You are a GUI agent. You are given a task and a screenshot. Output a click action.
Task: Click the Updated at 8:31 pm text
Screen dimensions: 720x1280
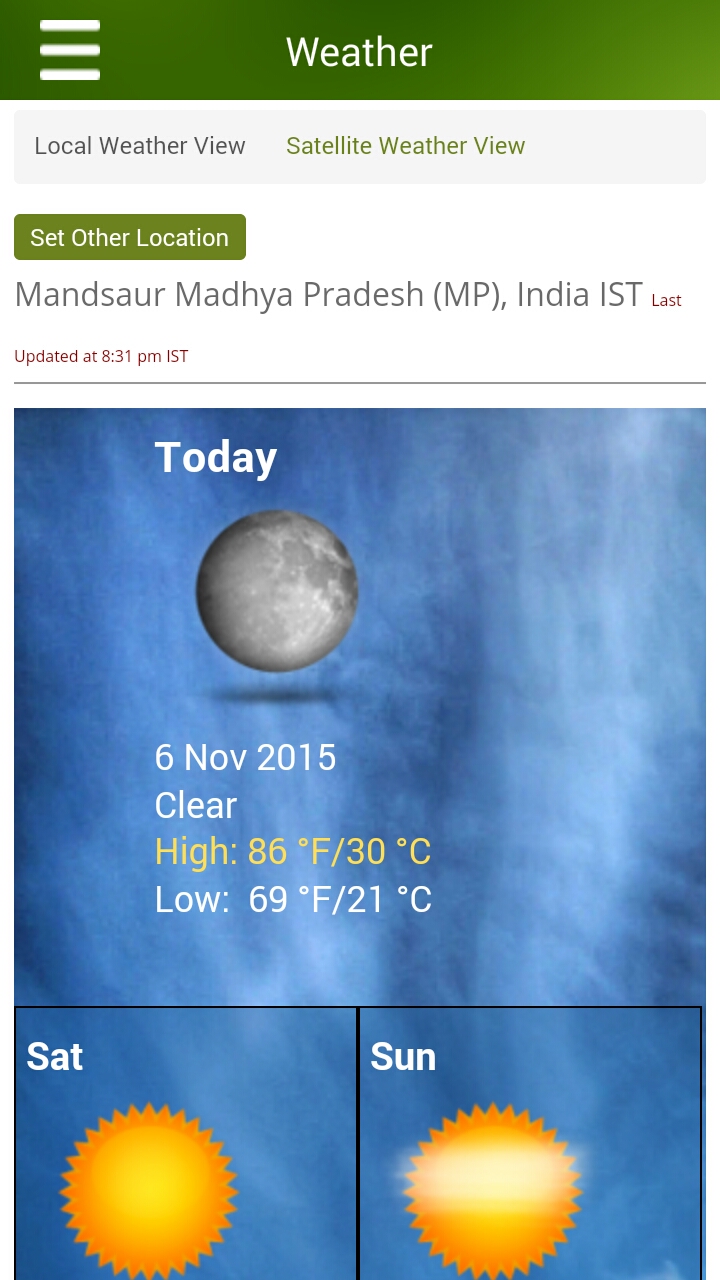coord(101,356)
